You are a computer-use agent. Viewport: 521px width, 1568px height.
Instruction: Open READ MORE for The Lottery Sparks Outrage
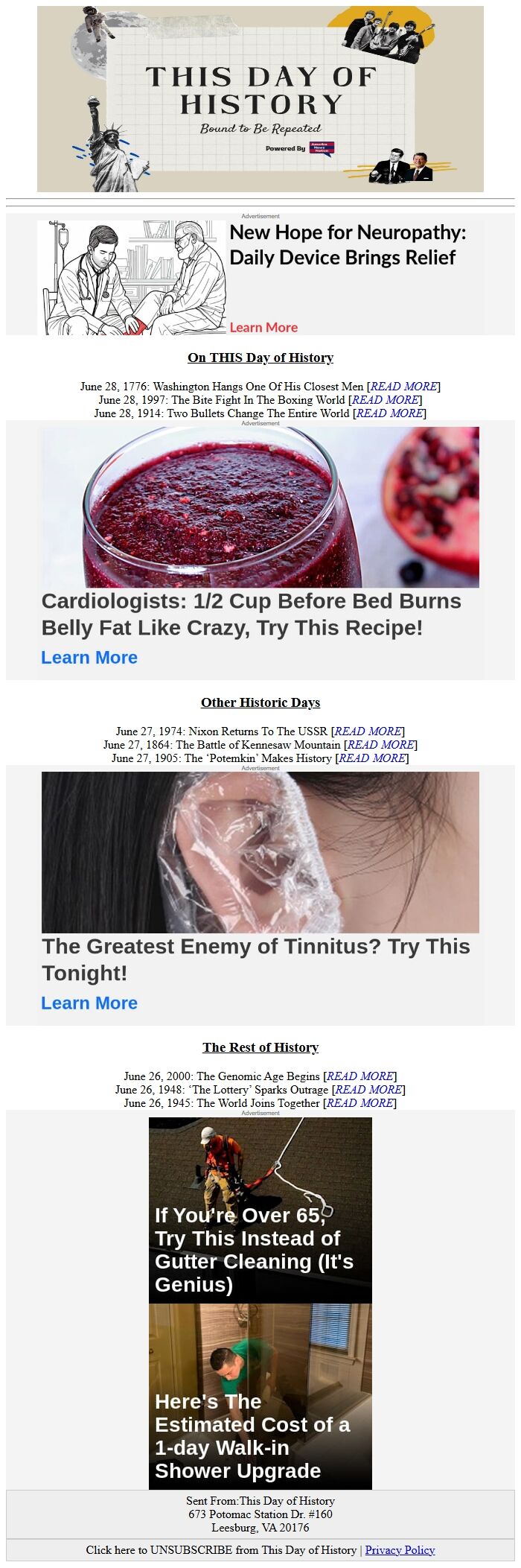368,1090
